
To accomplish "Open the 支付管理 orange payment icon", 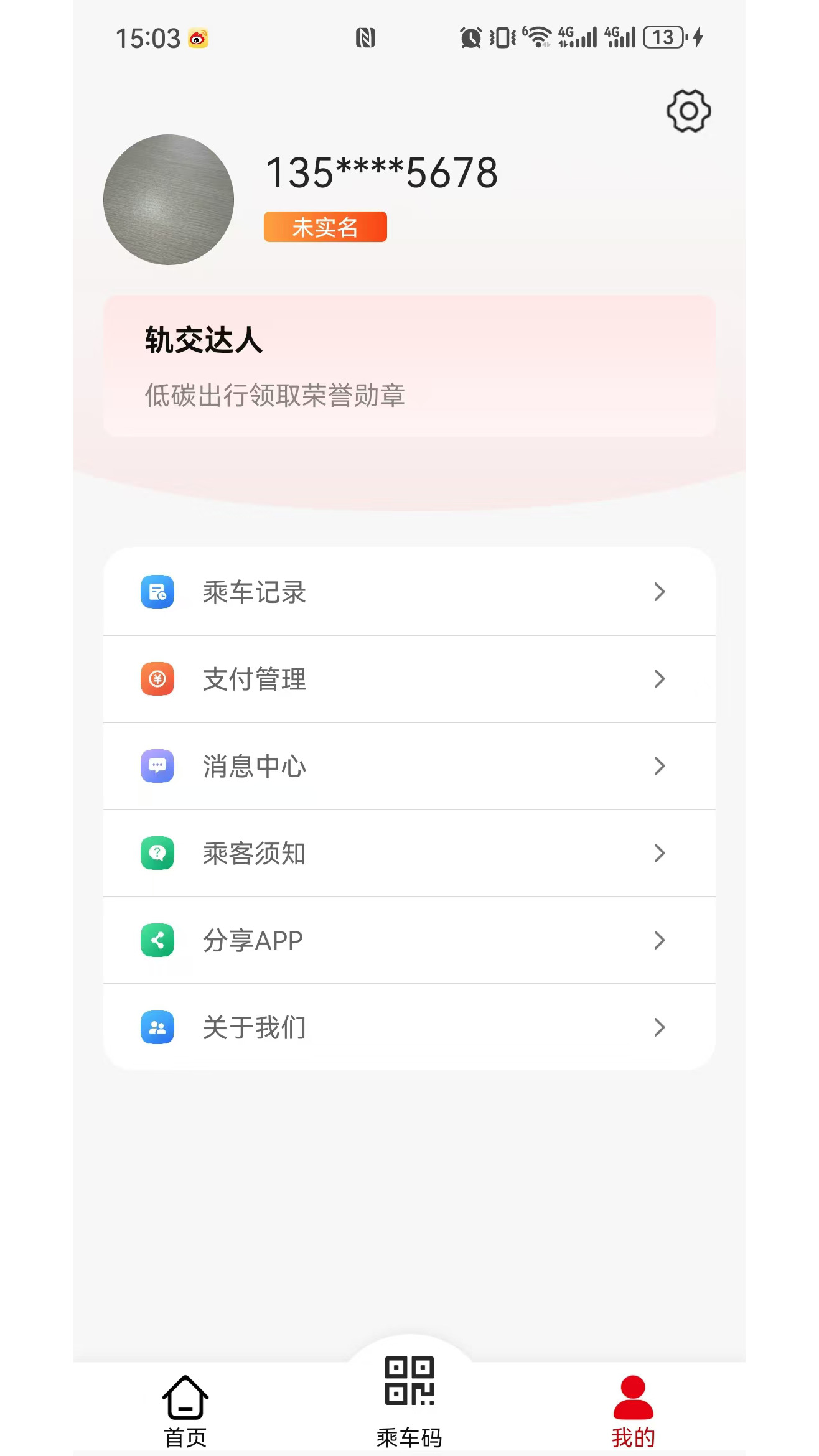I will (158, 679).
